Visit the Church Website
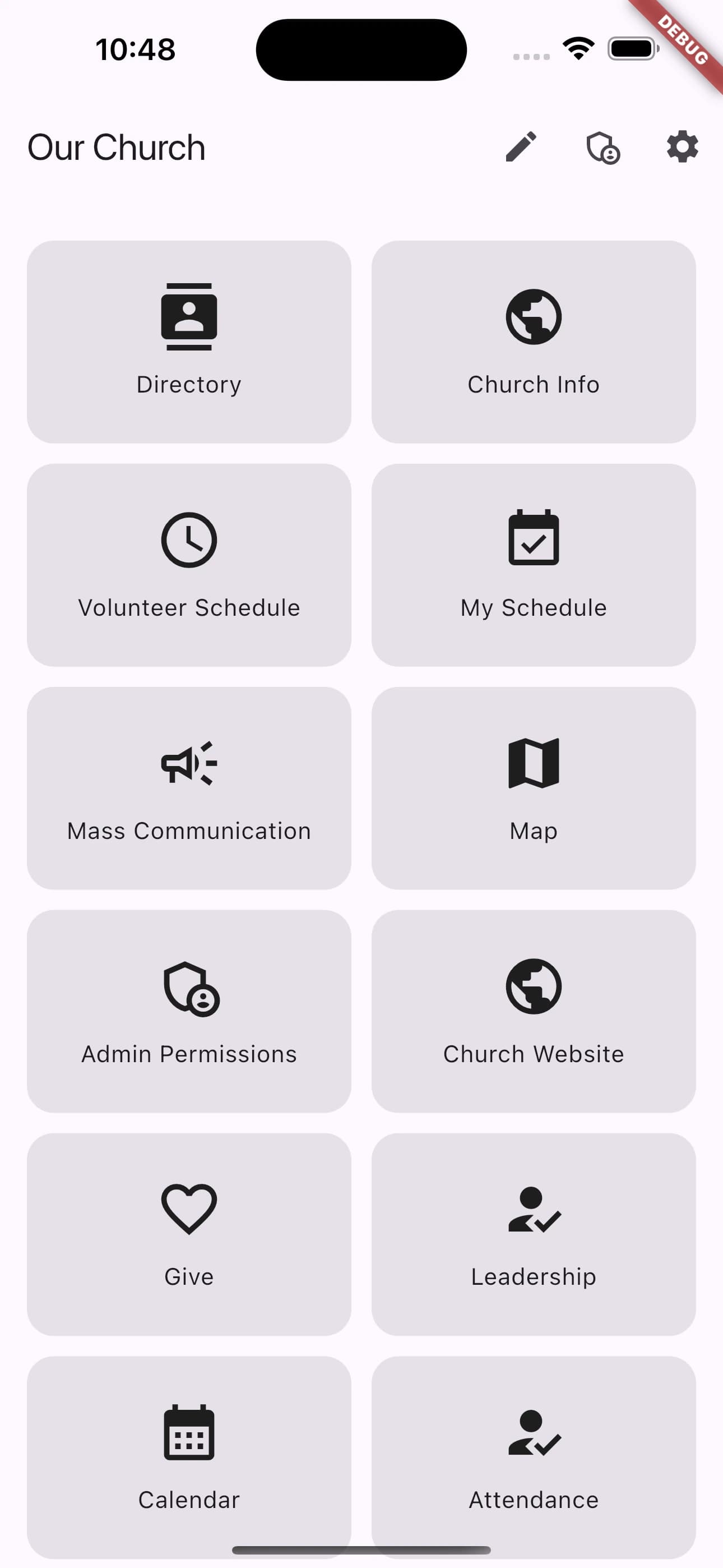Image resolution: width=723 pixels, height=1568 pixels. (533, 1011)
